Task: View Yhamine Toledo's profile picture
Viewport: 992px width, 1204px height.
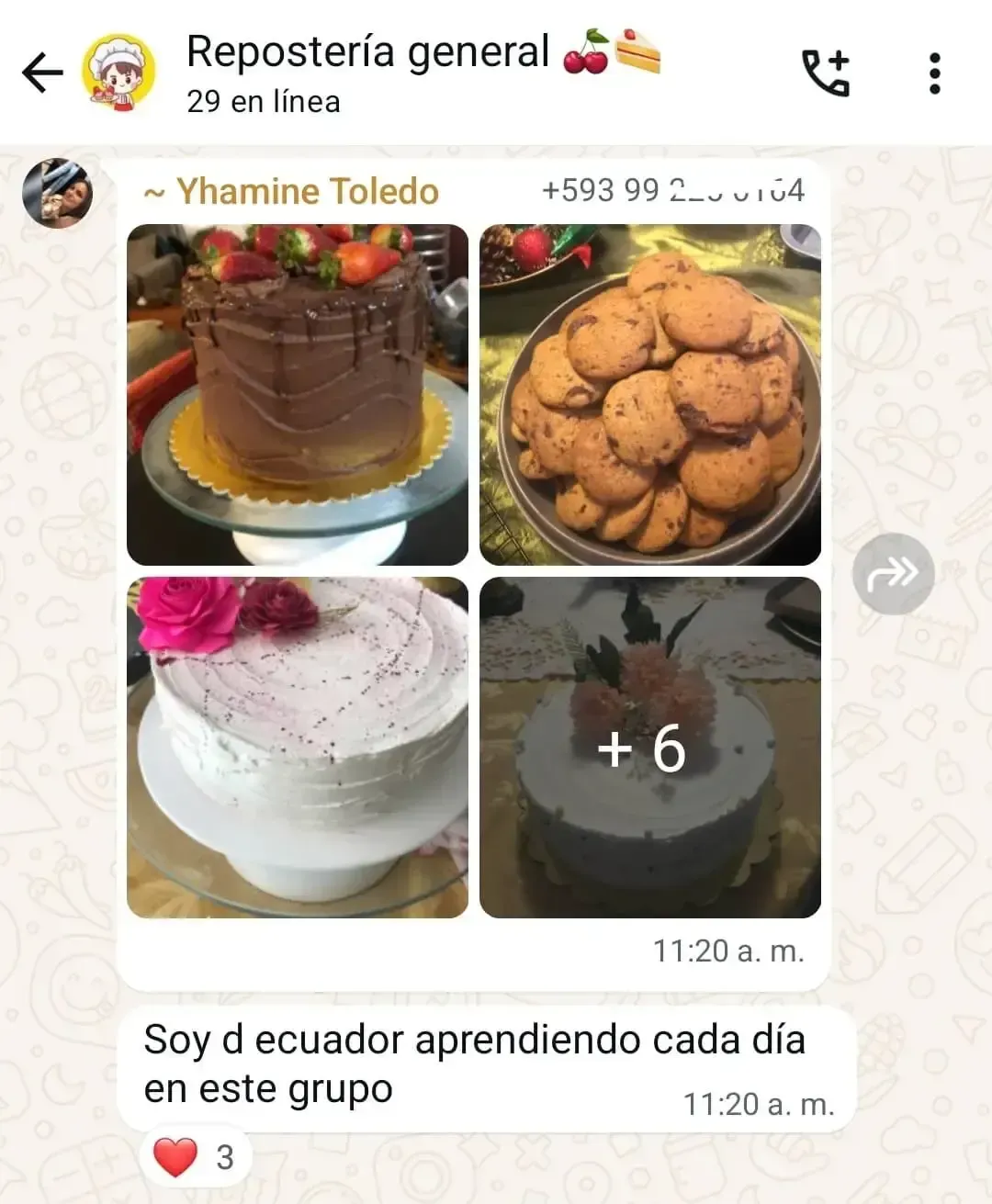Action: (57, 193)
